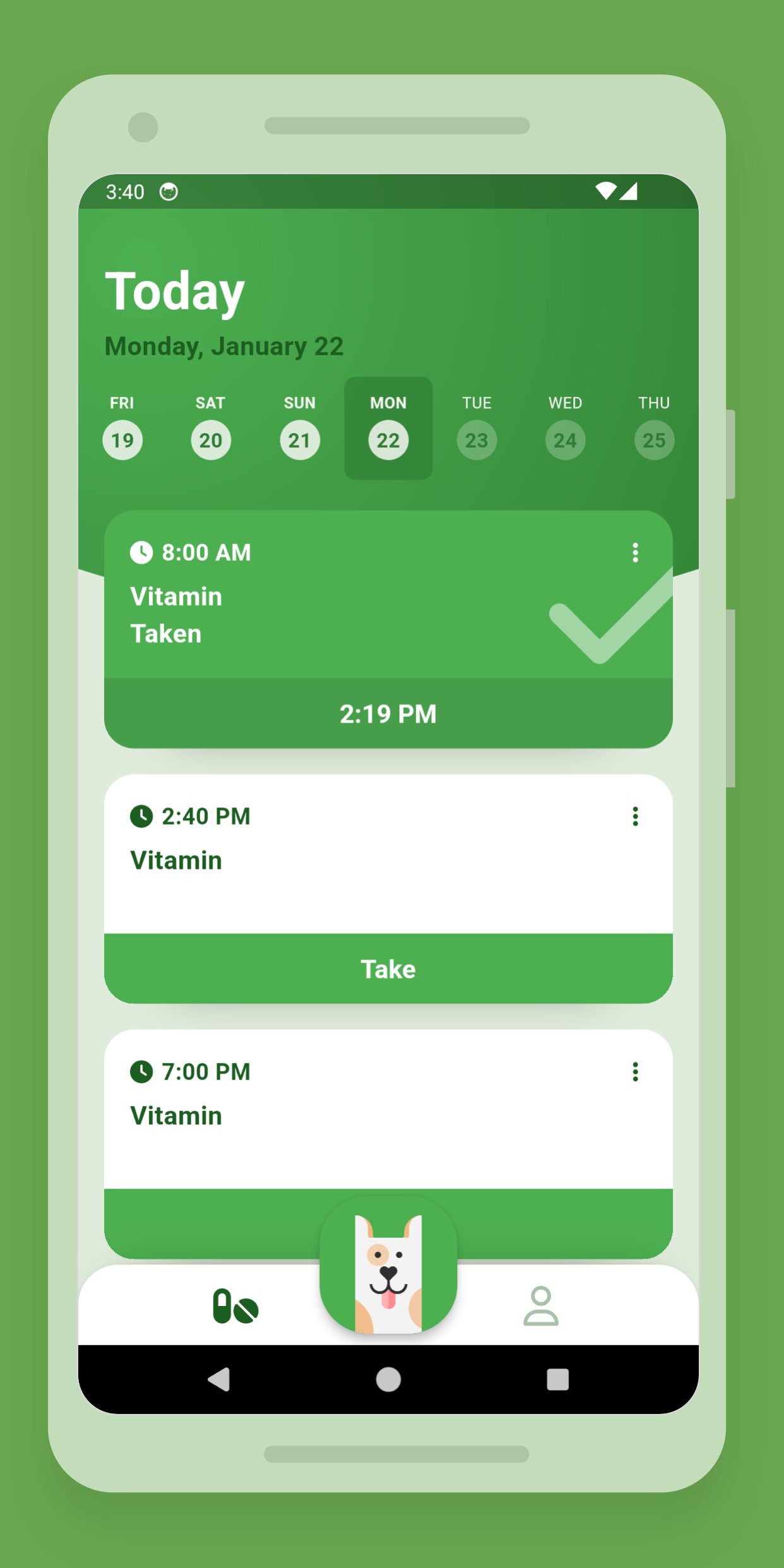The height and width of the screenshot is (1568, 784).
Task: Tap the 2:19 PM taken time bar
Action: [x=388, y=713]
